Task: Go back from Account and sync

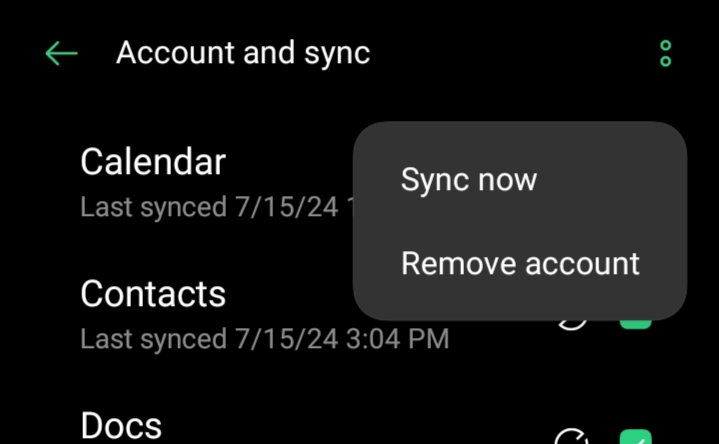Action: tap(62, 53)
